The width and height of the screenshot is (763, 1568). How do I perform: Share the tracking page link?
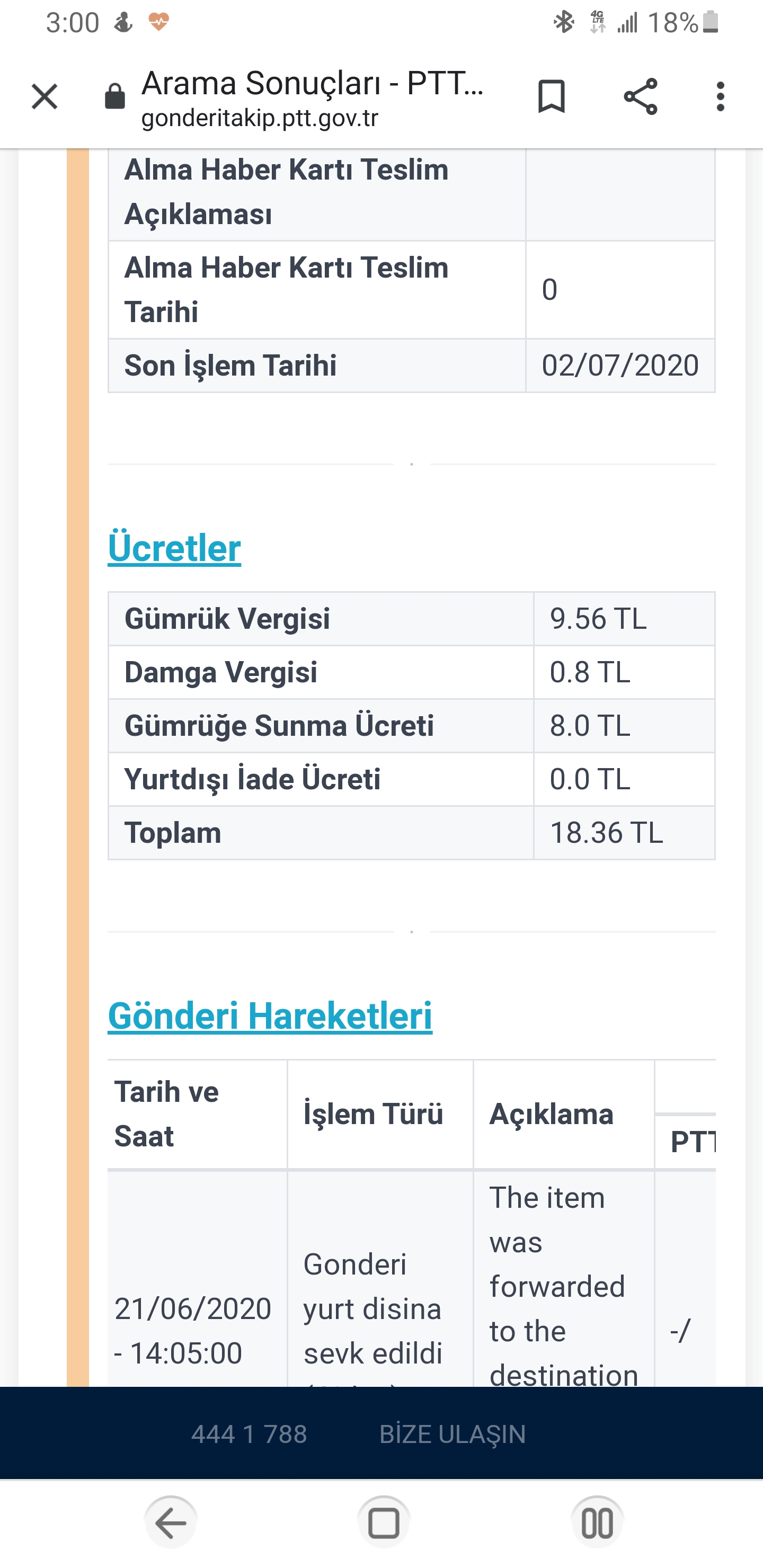[640, 96]
